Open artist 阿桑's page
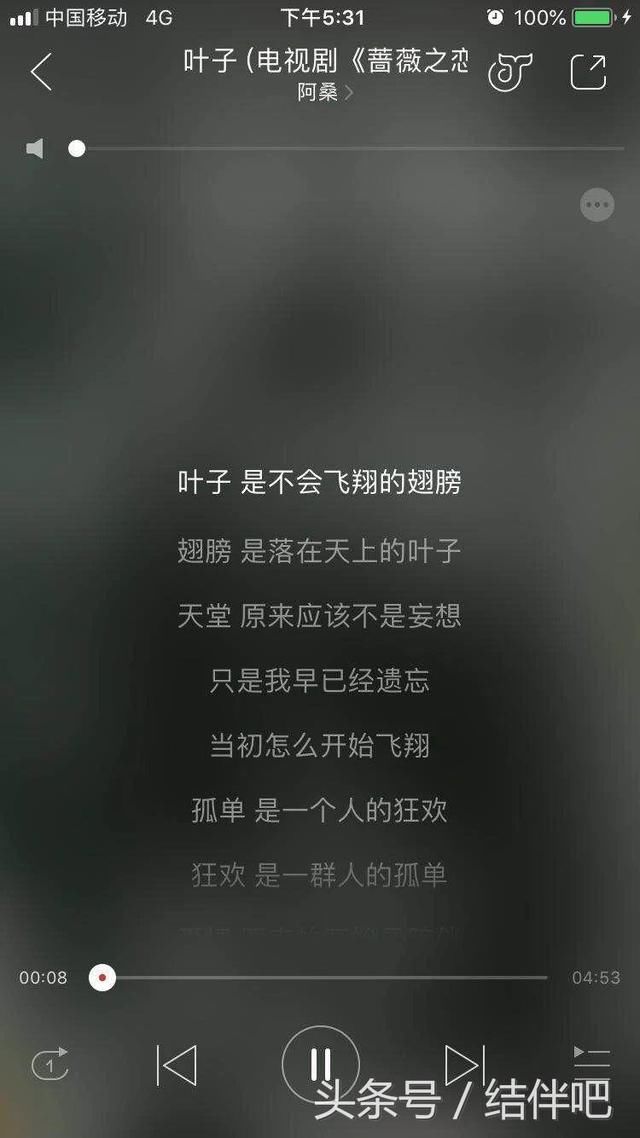 (x=325, y=93)
